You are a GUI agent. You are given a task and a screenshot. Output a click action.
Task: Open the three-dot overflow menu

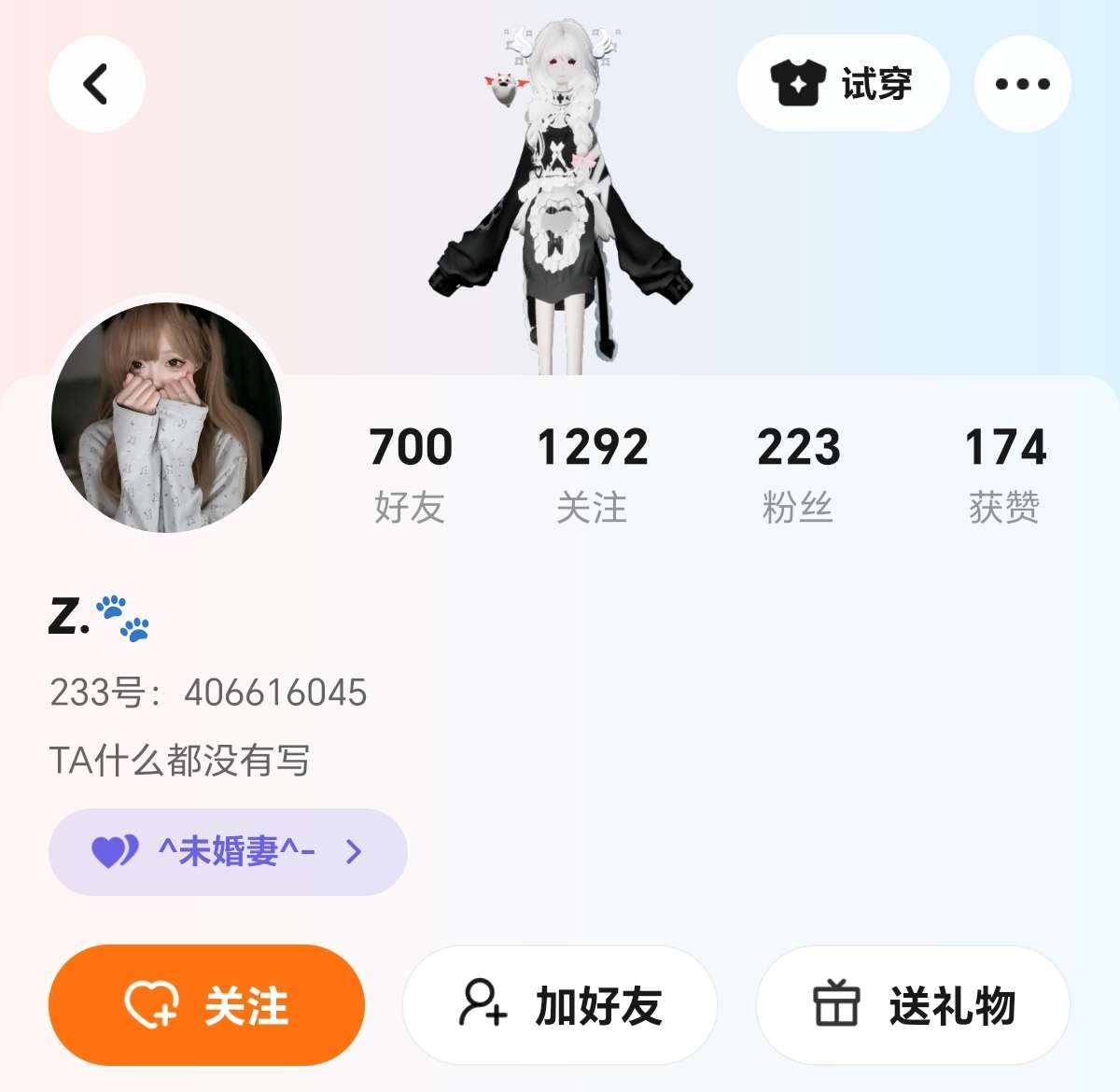point(1022,84)
